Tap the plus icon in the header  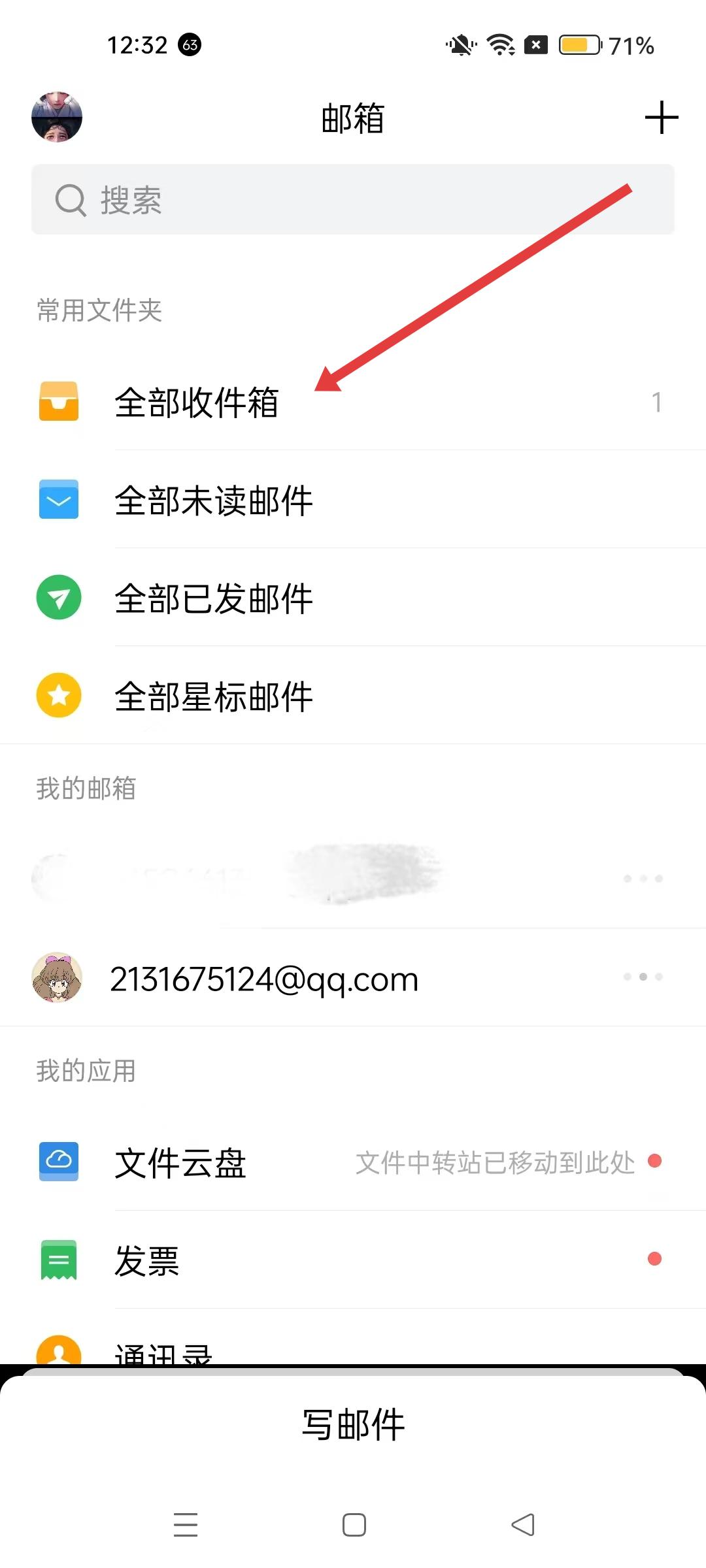pos(661,118)
